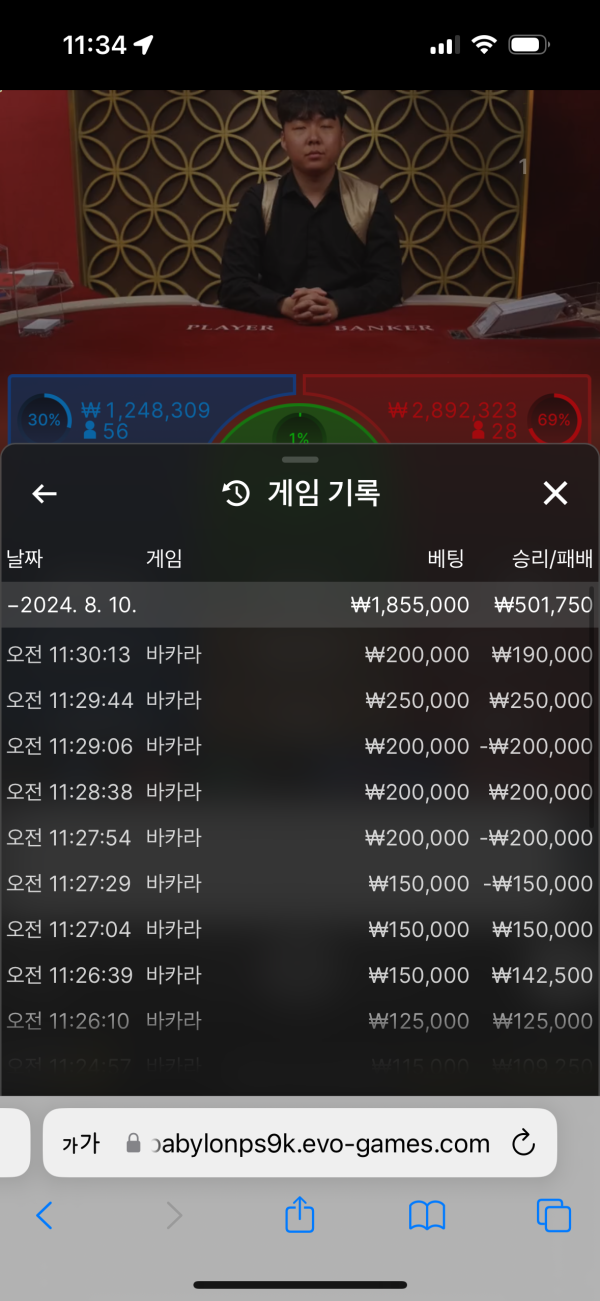
Task: Collapse the 2024. 8. 10. date group
Action: (x=72, y=605)
